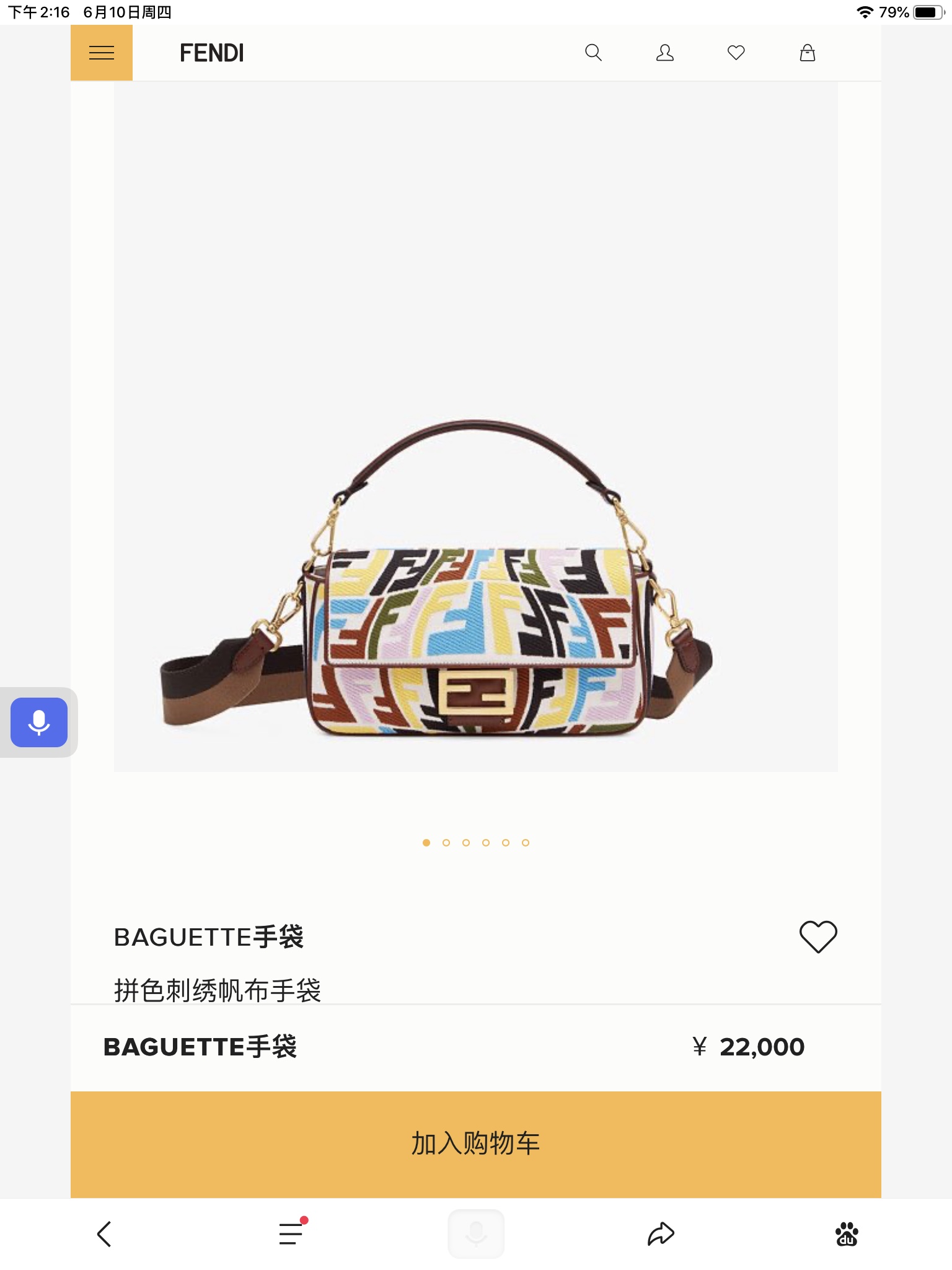Open the account profile icon
Image resolution: width=952 pixels, height=1270 pixels.
point(664,53)
